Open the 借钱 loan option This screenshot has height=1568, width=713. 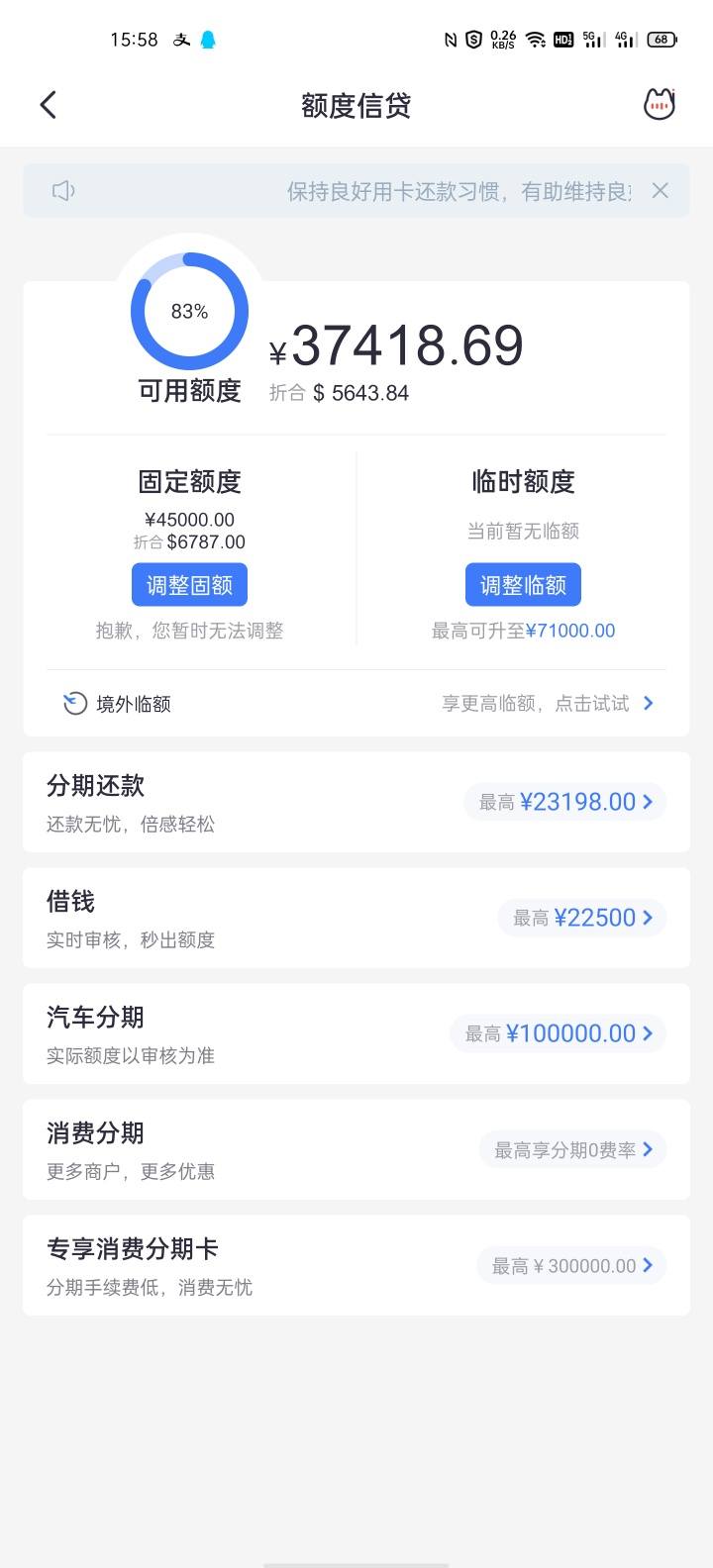point(356,918)
